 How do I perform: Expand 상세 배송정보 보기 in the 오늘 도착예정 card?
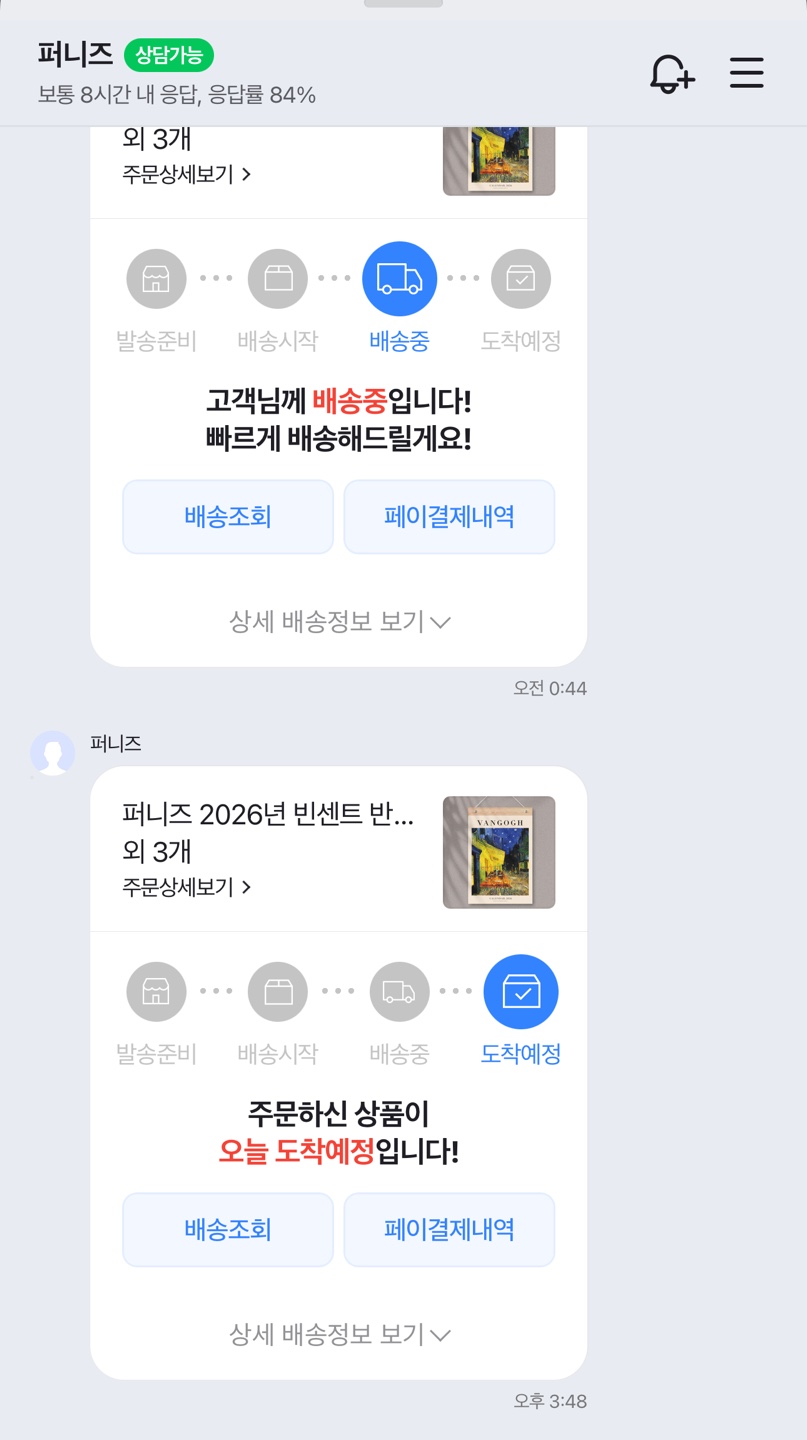click(339, 1334)
